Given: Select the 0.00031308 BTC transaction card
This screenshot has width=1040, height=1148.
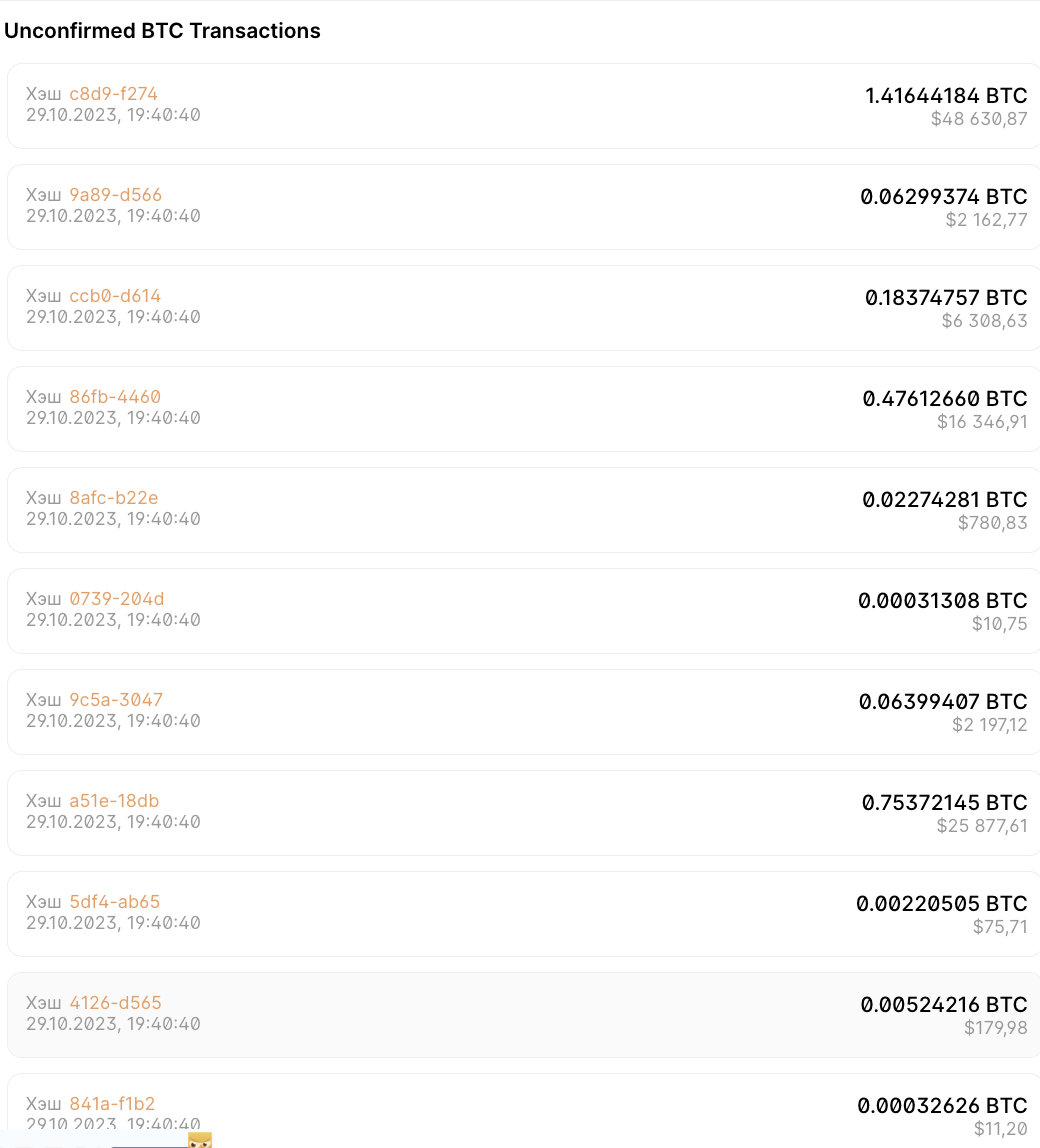Looking at the screenshot, I should tap(520, 610).
